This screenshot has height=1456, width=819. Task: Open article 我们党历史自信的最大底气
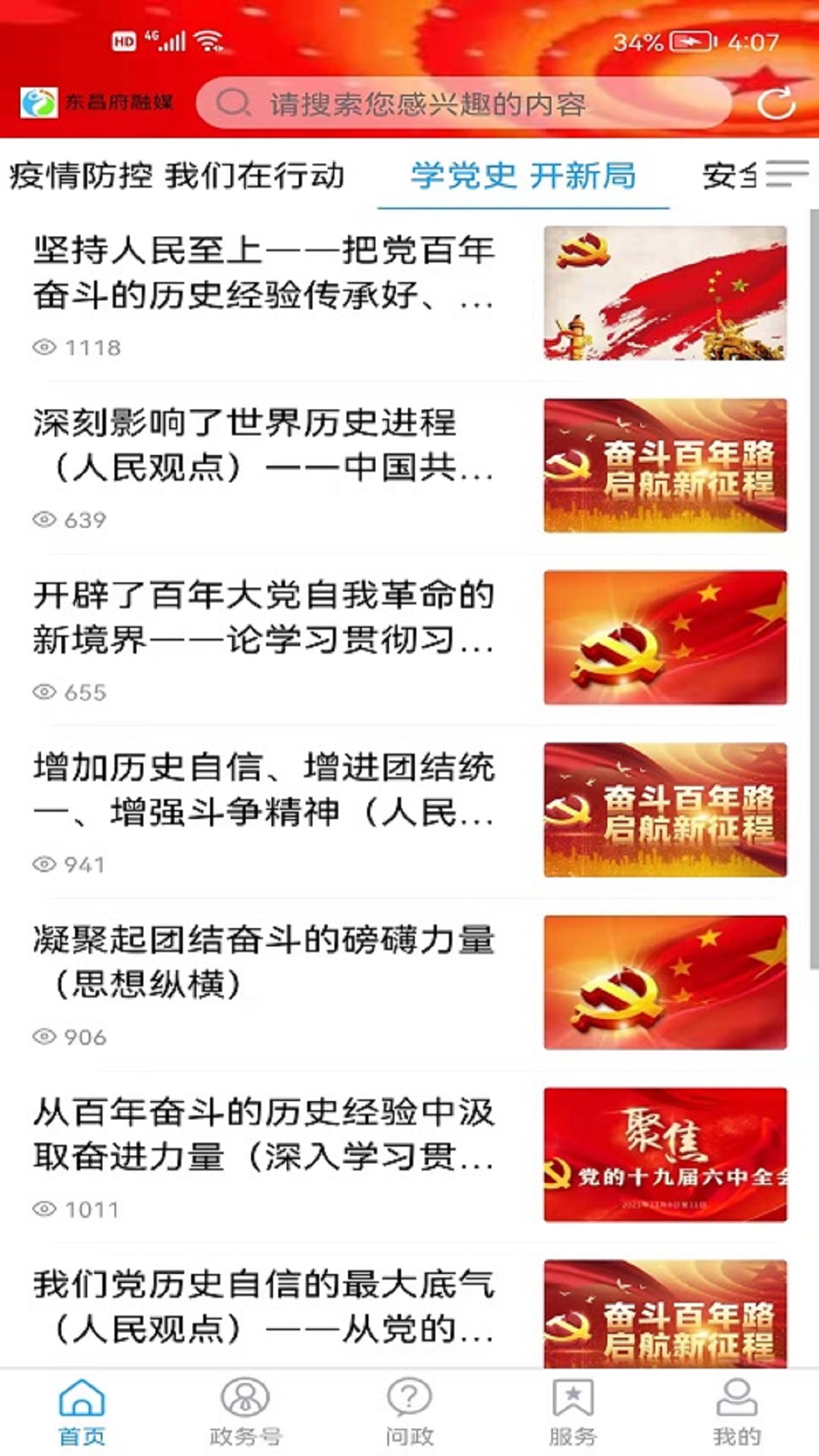click(264, 1306)
